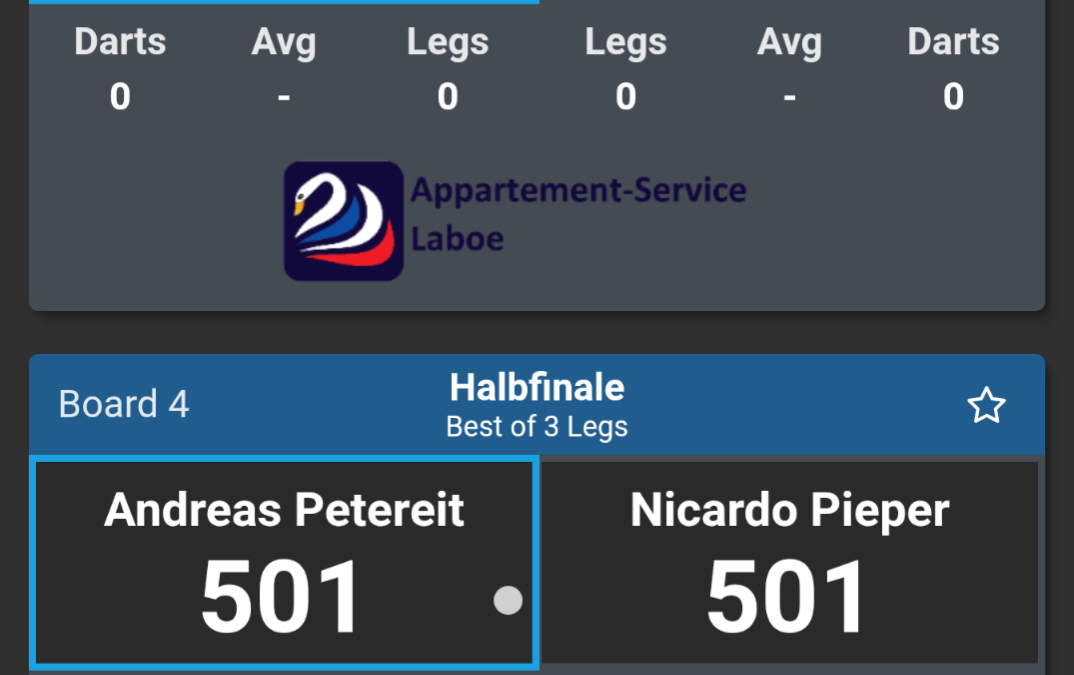Open the Appartement-Service Laboe sponsor banner
The image size is (1074, 675).
[516, 221]
